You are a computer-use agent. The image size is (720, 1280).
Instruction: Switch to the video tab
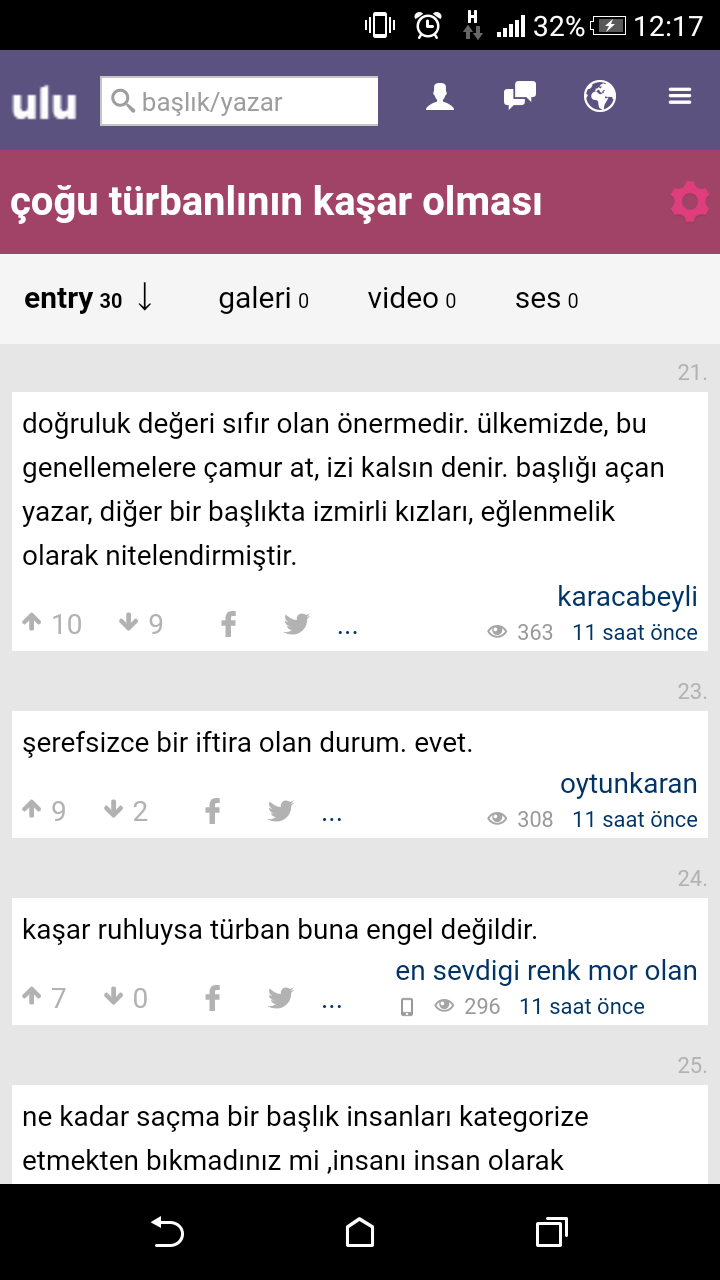[x=411, y=298]
